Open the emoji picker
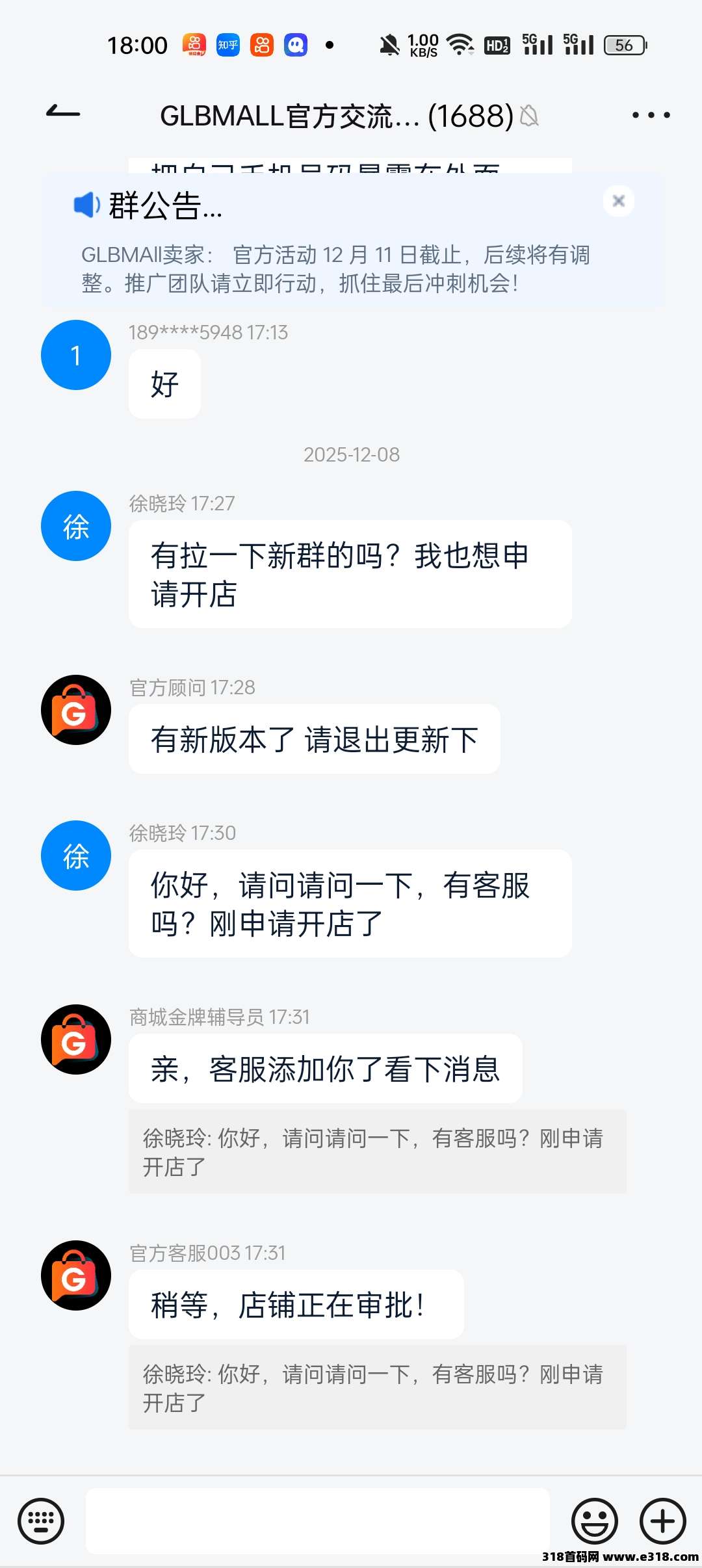This screenshot has width=702, height=1568. point(594,1521)
